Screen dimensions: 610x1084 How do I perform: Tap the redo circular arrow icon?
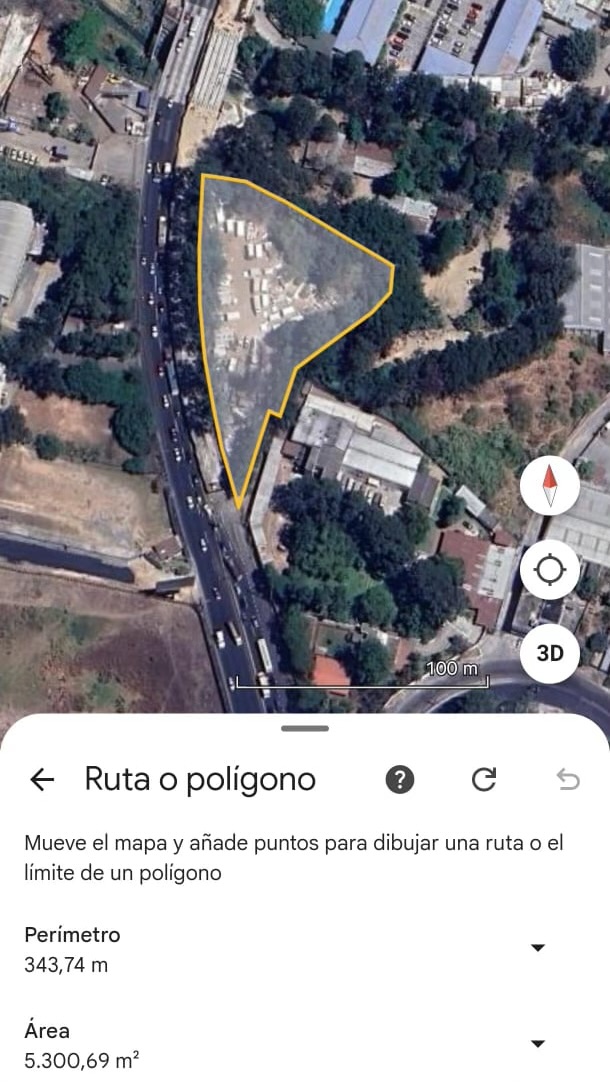(484, 780)
